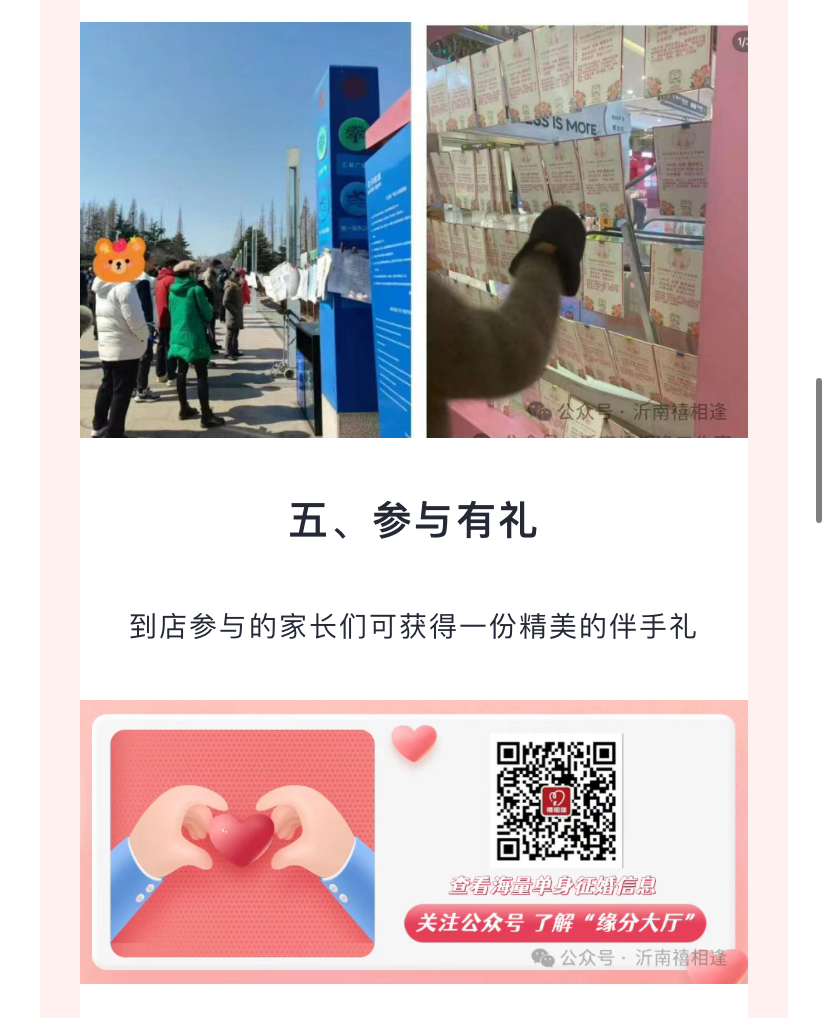Image resolution: width=828 pixels, height=1018 pixels.
Task: Open the 缘分大厅 follow banner image
Action: pos(413,841)
